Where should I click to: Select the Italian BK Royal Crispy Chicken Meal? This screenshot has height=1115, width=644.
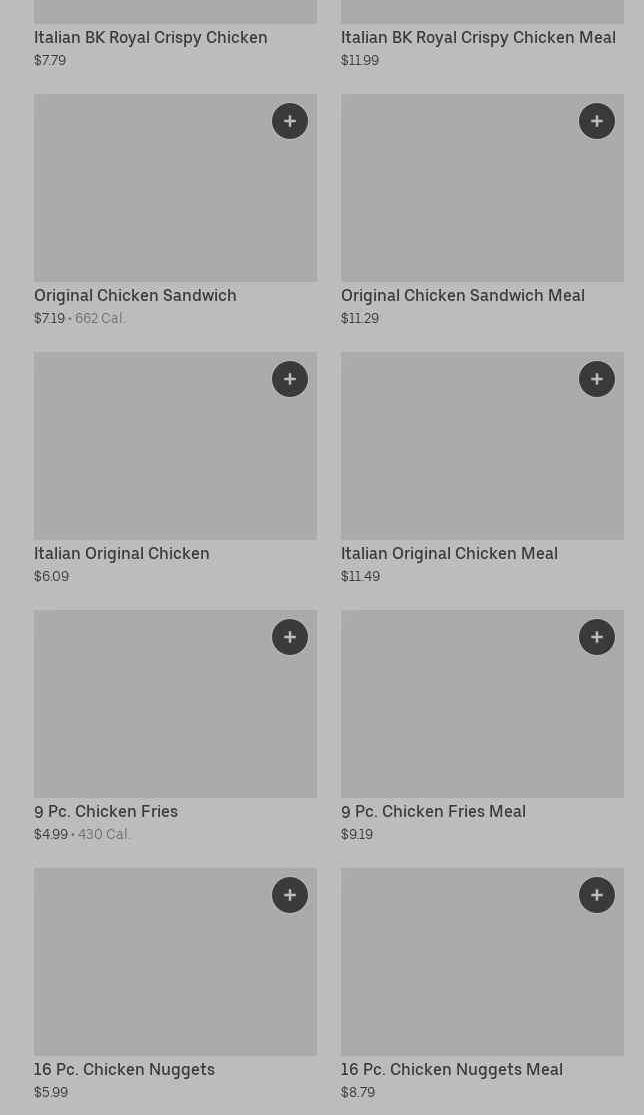tap(478, 37)
